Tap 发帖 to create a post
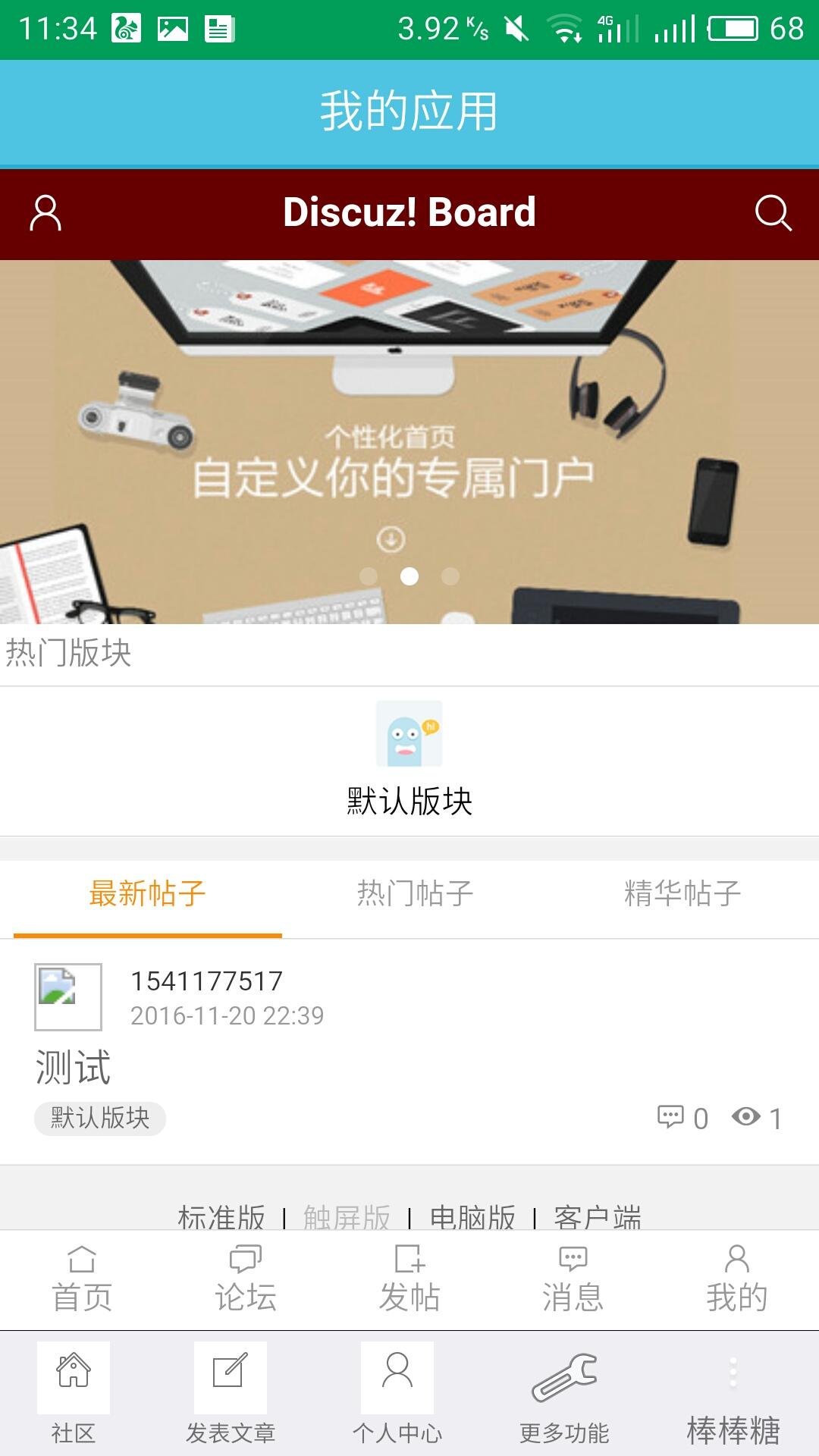819x1456 pixels. pyautogui.click(x=409, y=1280)
